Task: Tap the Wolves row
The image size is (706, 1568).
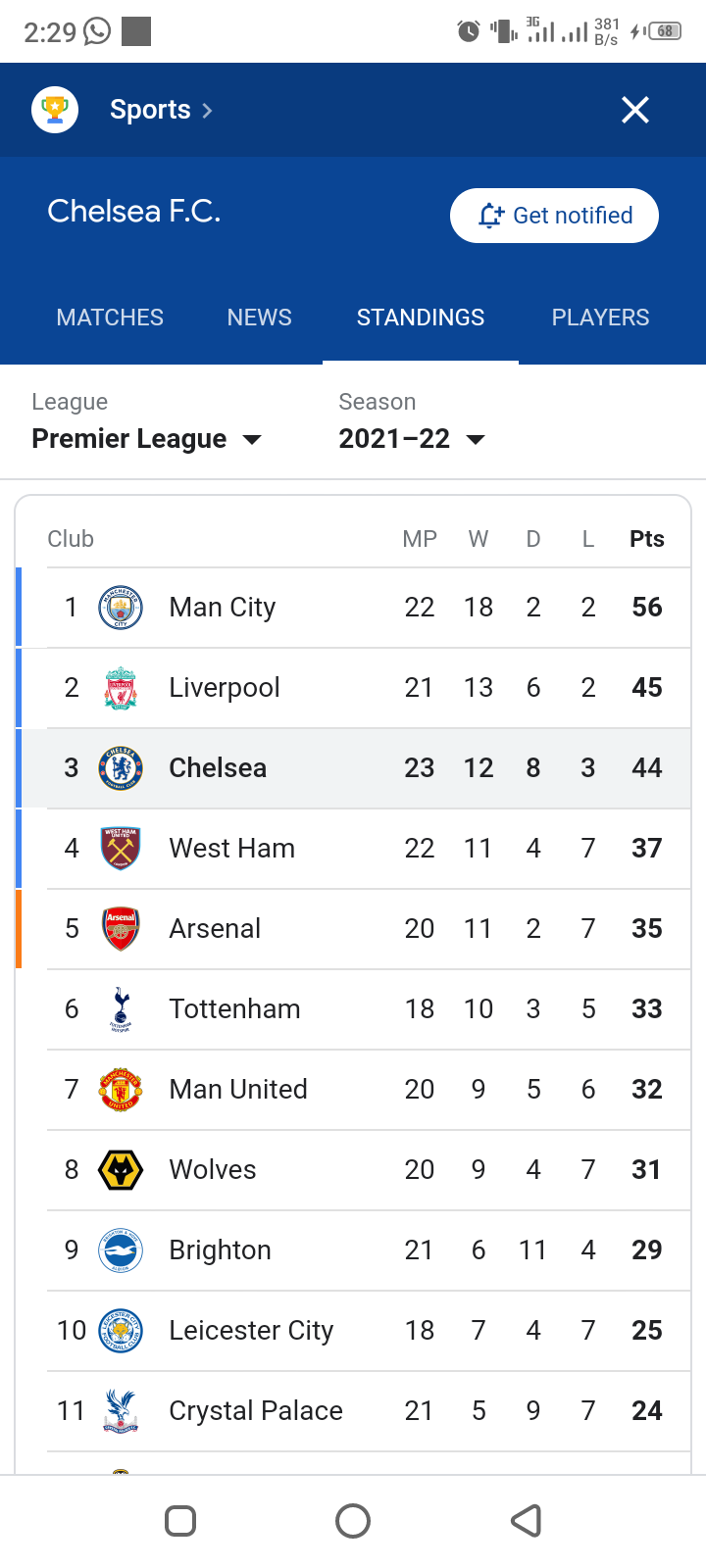Action: 353,1170
